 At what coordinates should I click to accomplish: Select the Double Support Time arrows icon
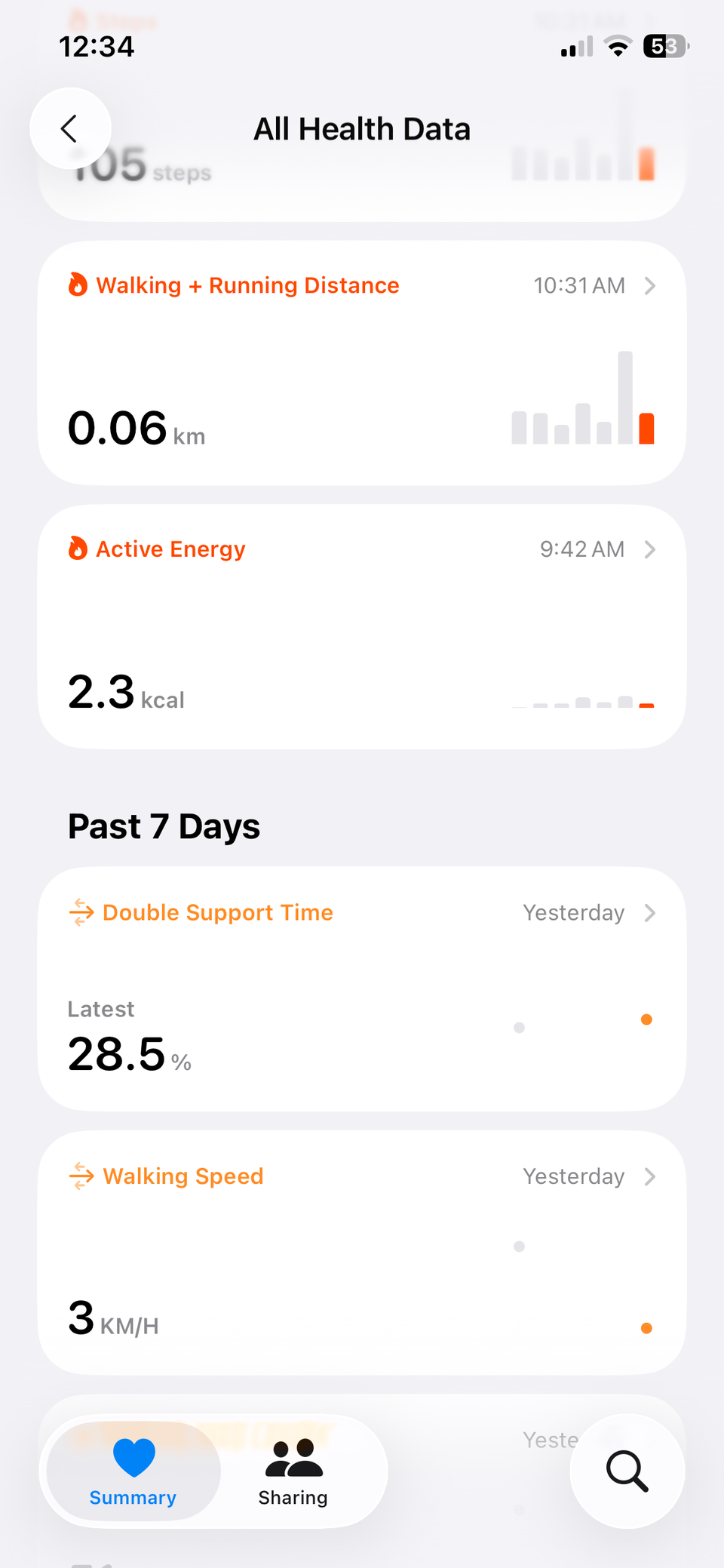coord(81,912)
